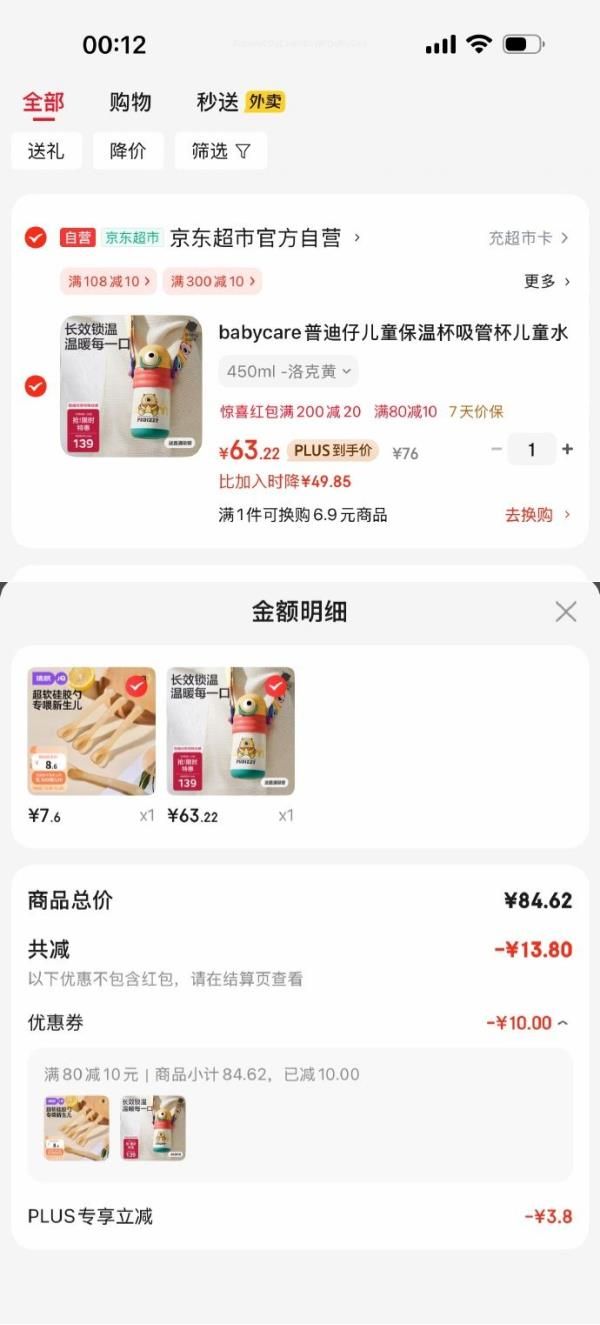The width and height of the screenshot is (600, 1325).
Task: Tap 去换购 to redeem add-on item
Action: 538,515
